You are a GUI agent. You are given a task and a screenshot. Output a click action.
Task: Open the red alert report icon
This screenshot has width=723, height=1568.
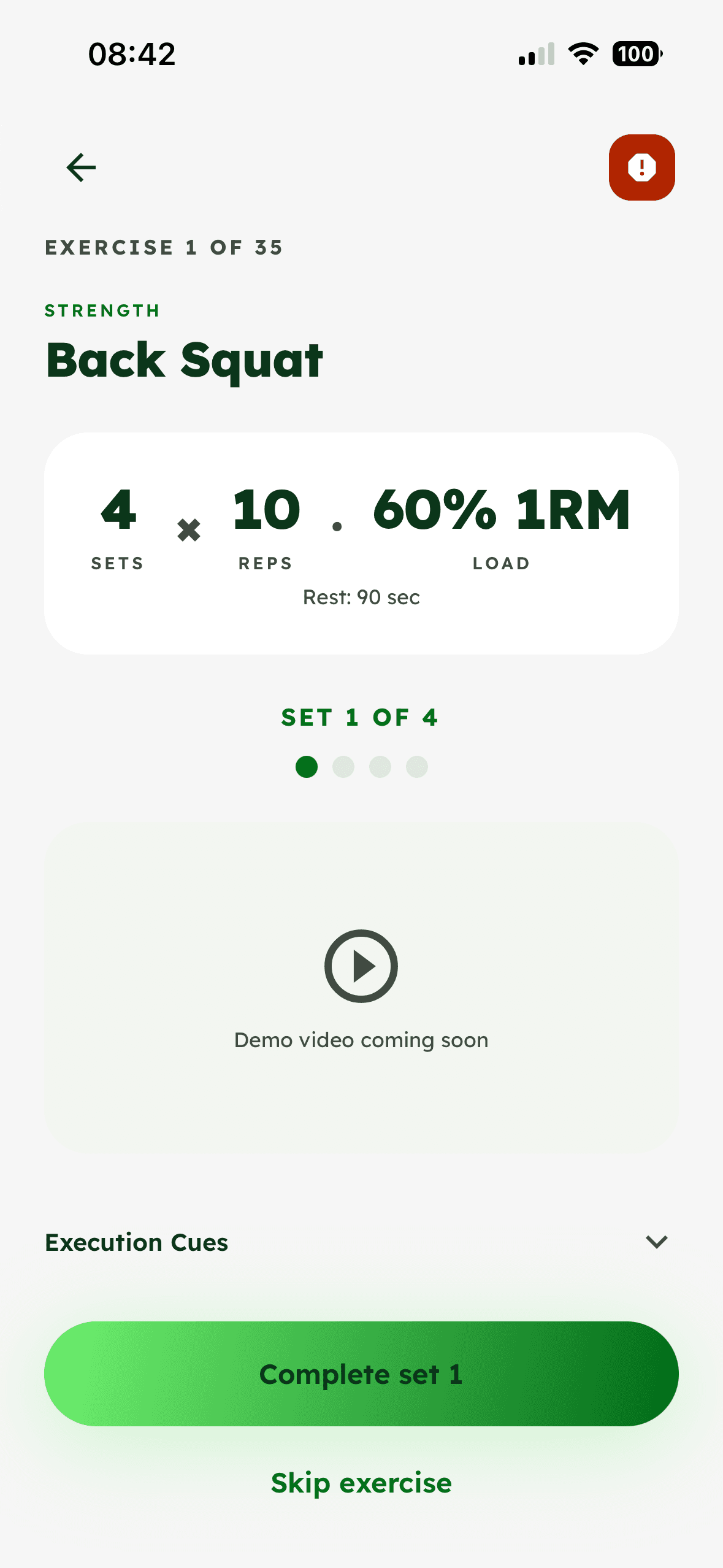tap(641, 167)
